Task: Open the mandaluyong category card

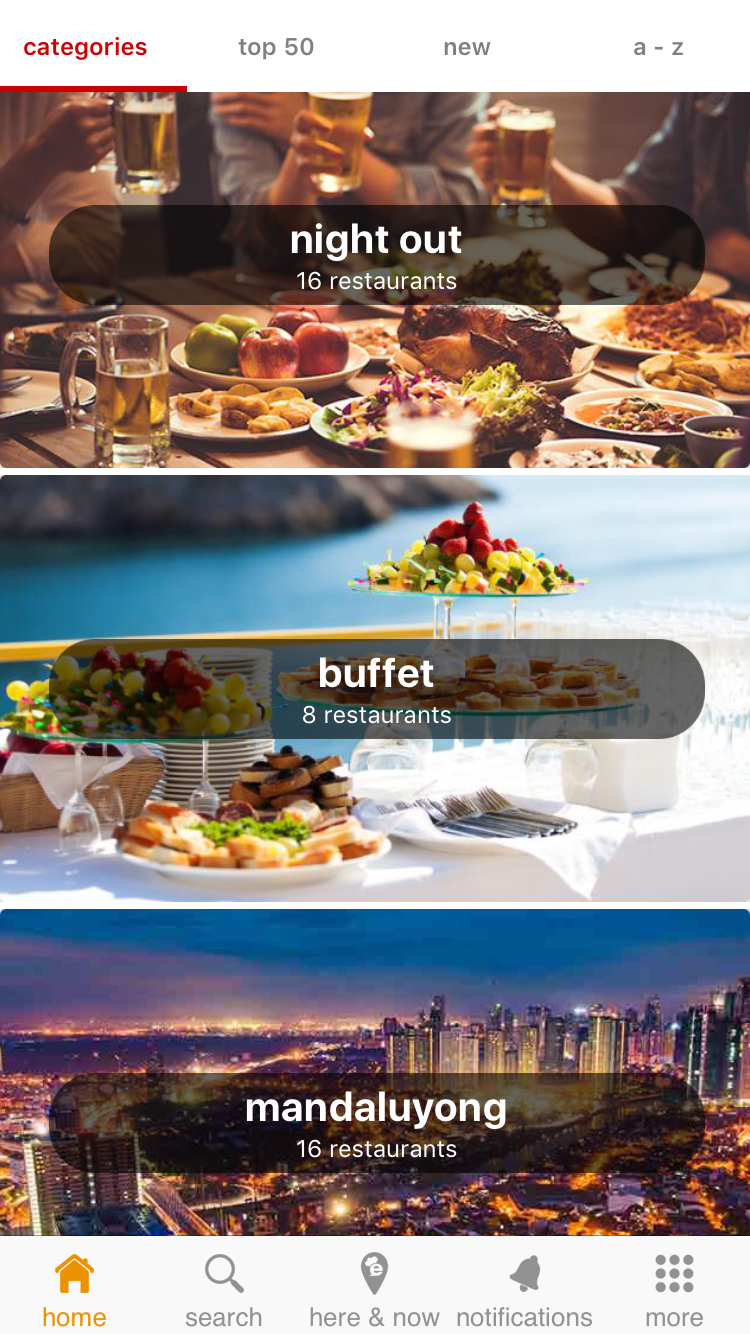Action: (375, 1072)
